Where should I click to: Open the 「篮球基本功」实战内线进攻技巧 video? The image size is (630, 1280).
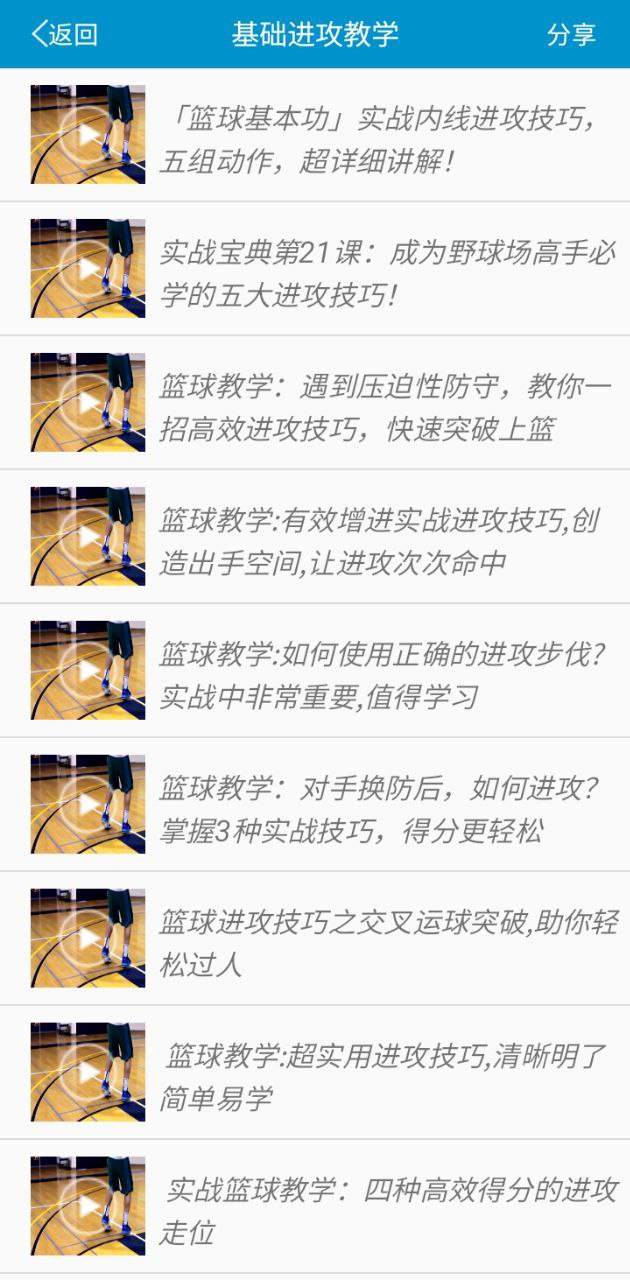(315, 135)
